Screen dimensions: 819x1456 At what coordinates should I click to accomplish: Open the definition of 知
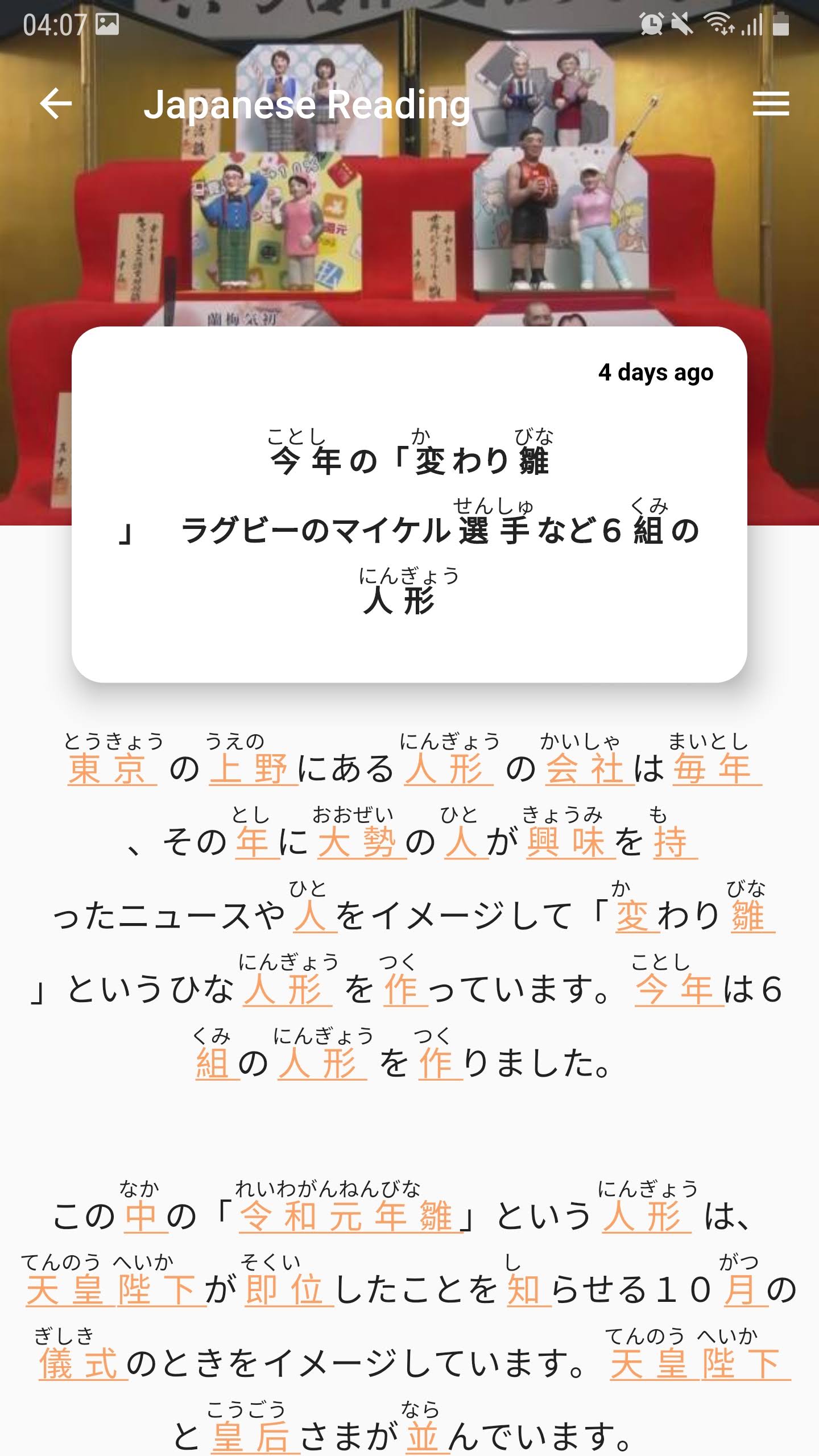click(528, 1290)
